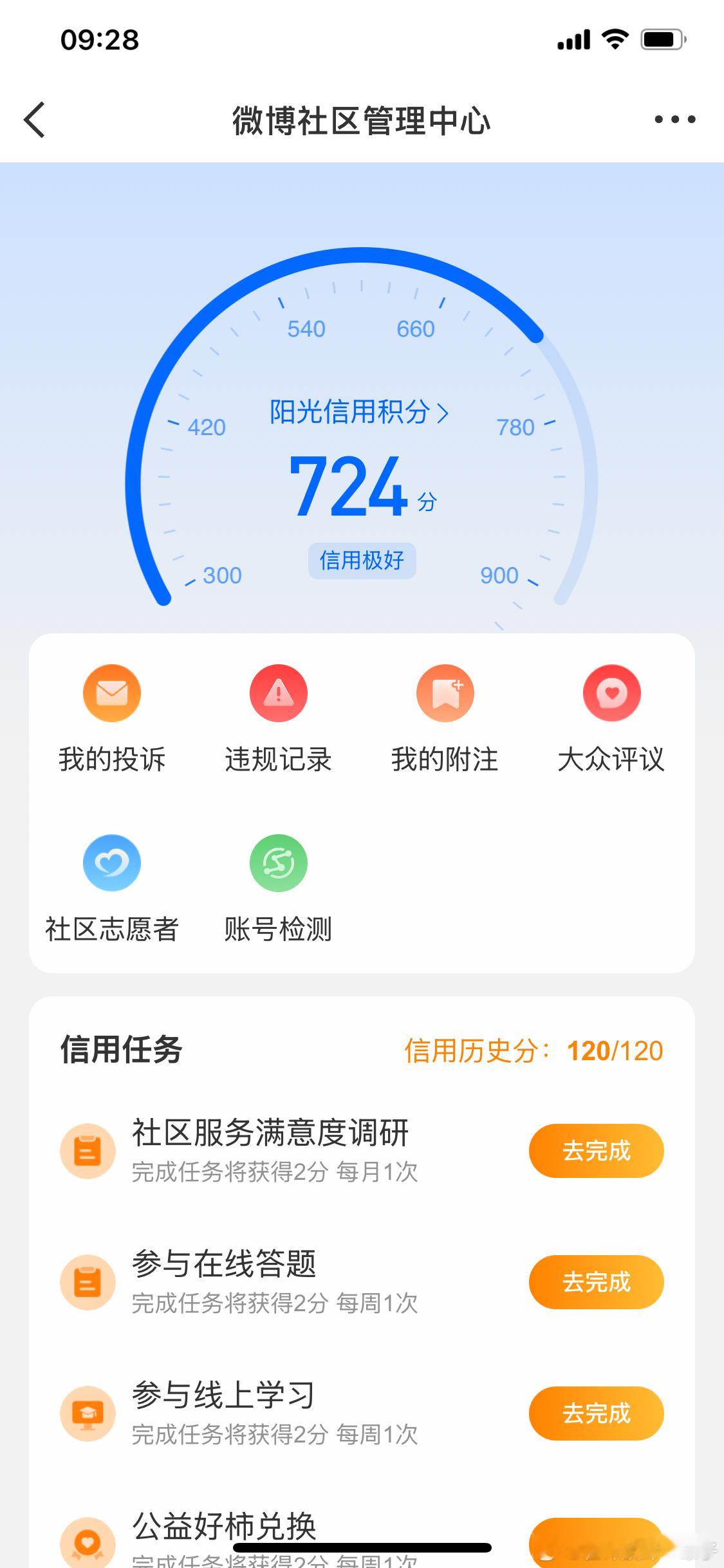Open 大众评议 public review panel
Viewport: 724px width, 1568px height.
pyautogui.click(x=612, y=714)
